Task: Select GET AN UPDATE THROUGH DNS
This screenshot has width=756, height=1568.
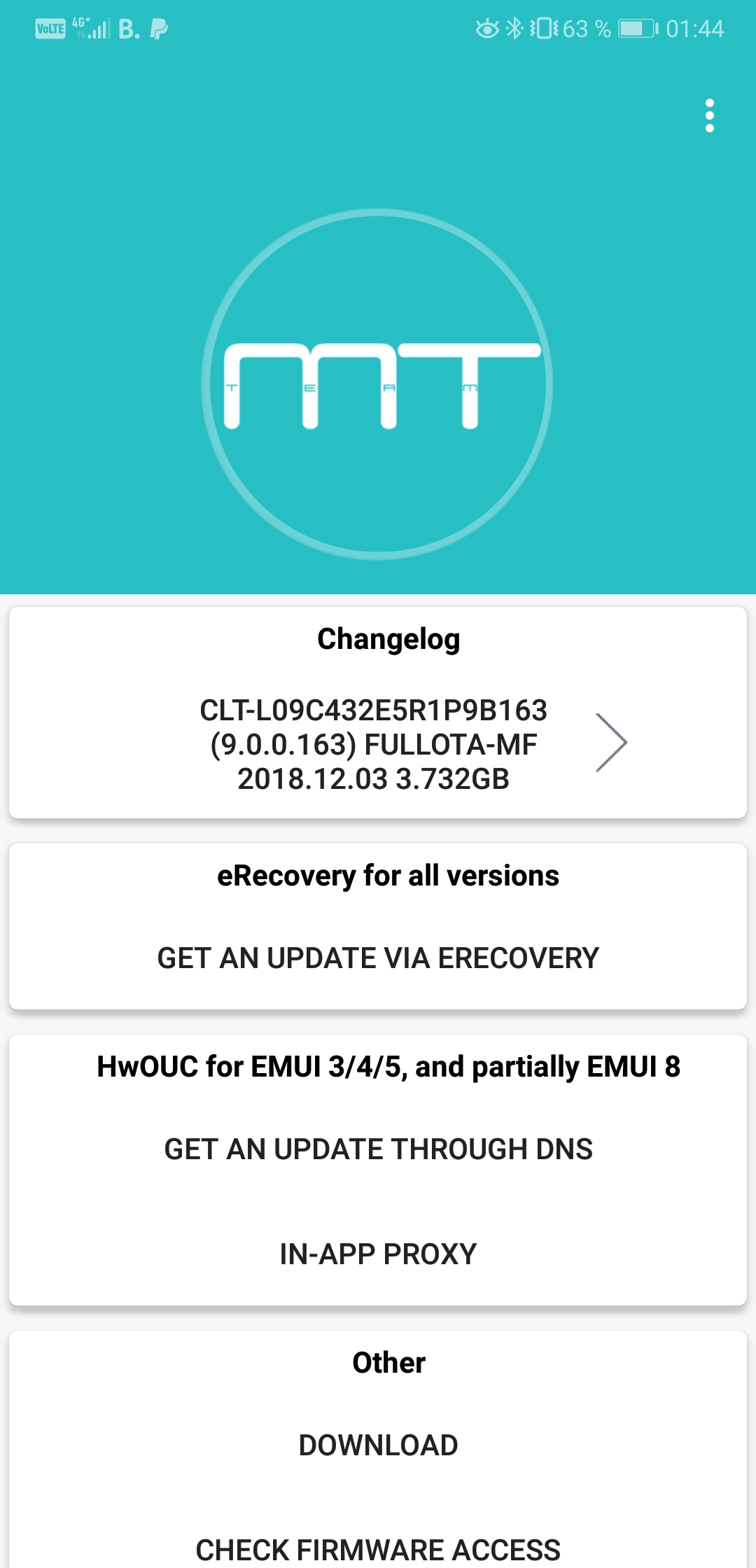Action: pyautogui.click(x=378, y=1149)
